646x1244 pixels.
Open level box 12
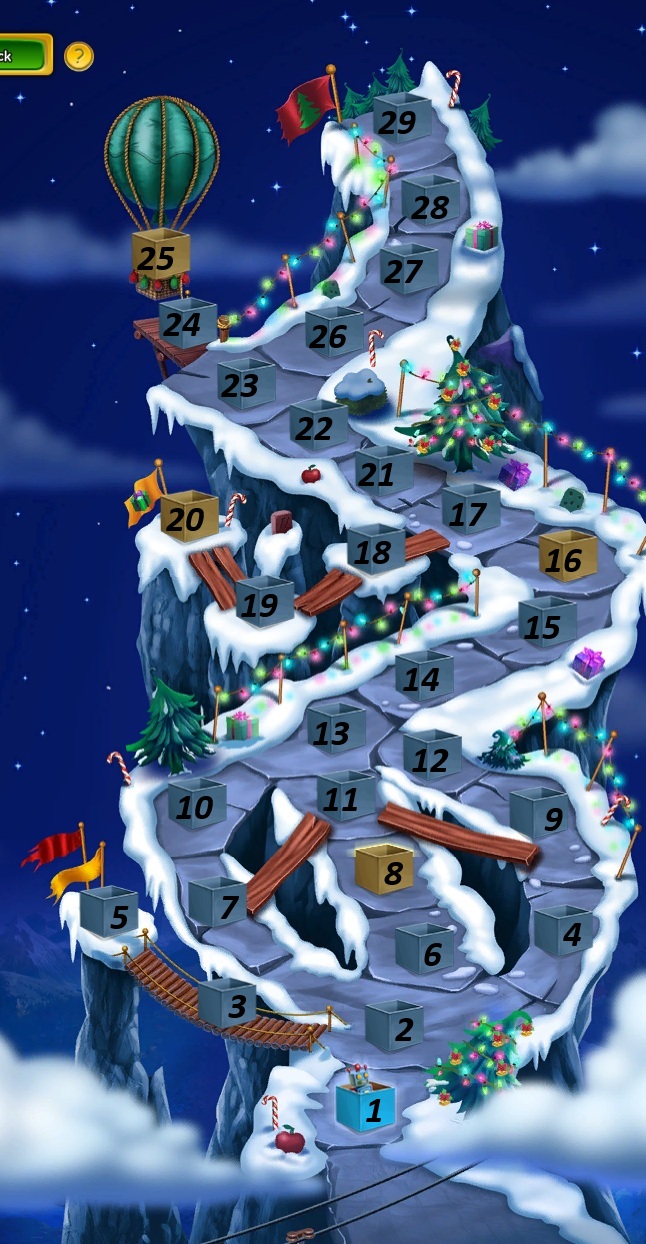[432, 758]
